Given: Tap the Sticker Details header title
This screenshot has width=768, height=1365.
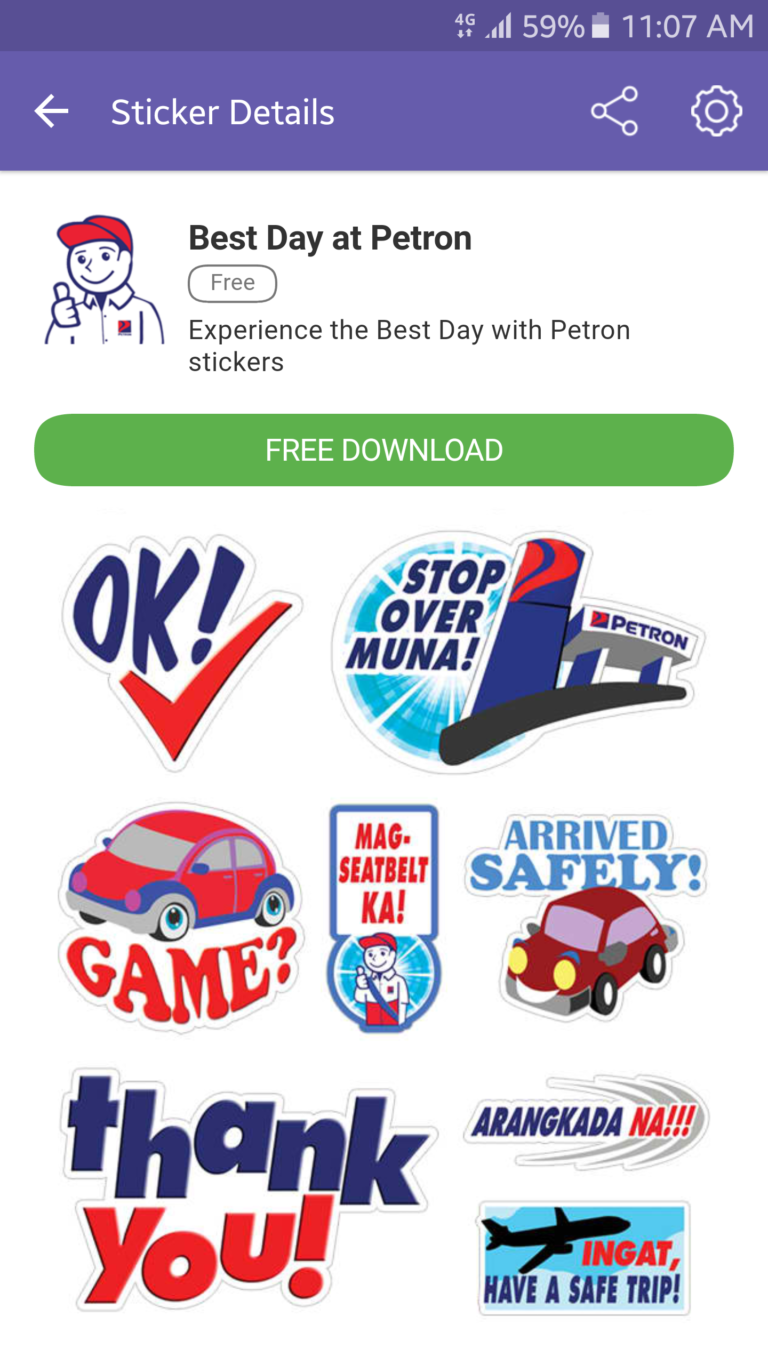Looking at the screenshot, I should pos(222,111).
